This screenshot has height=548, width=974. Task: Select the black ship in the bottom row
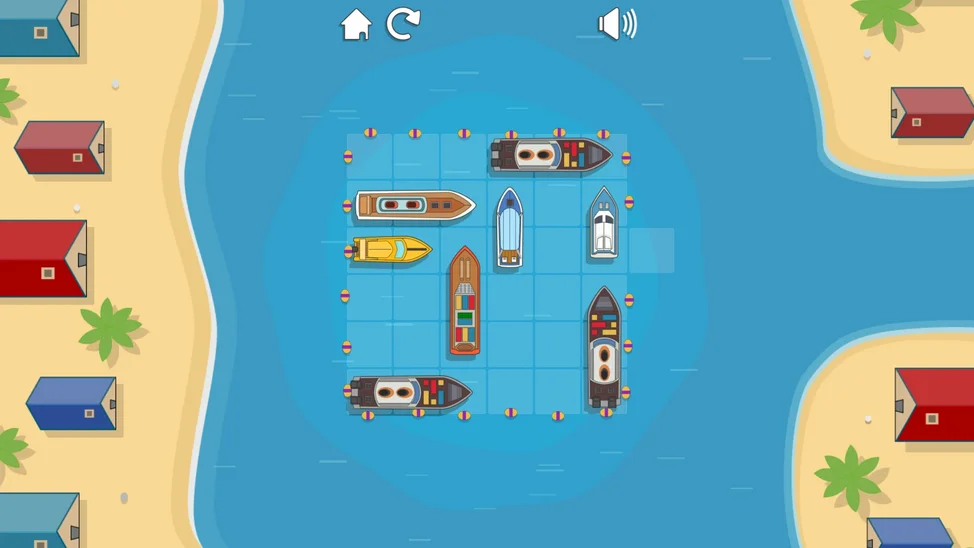[410, 392]
